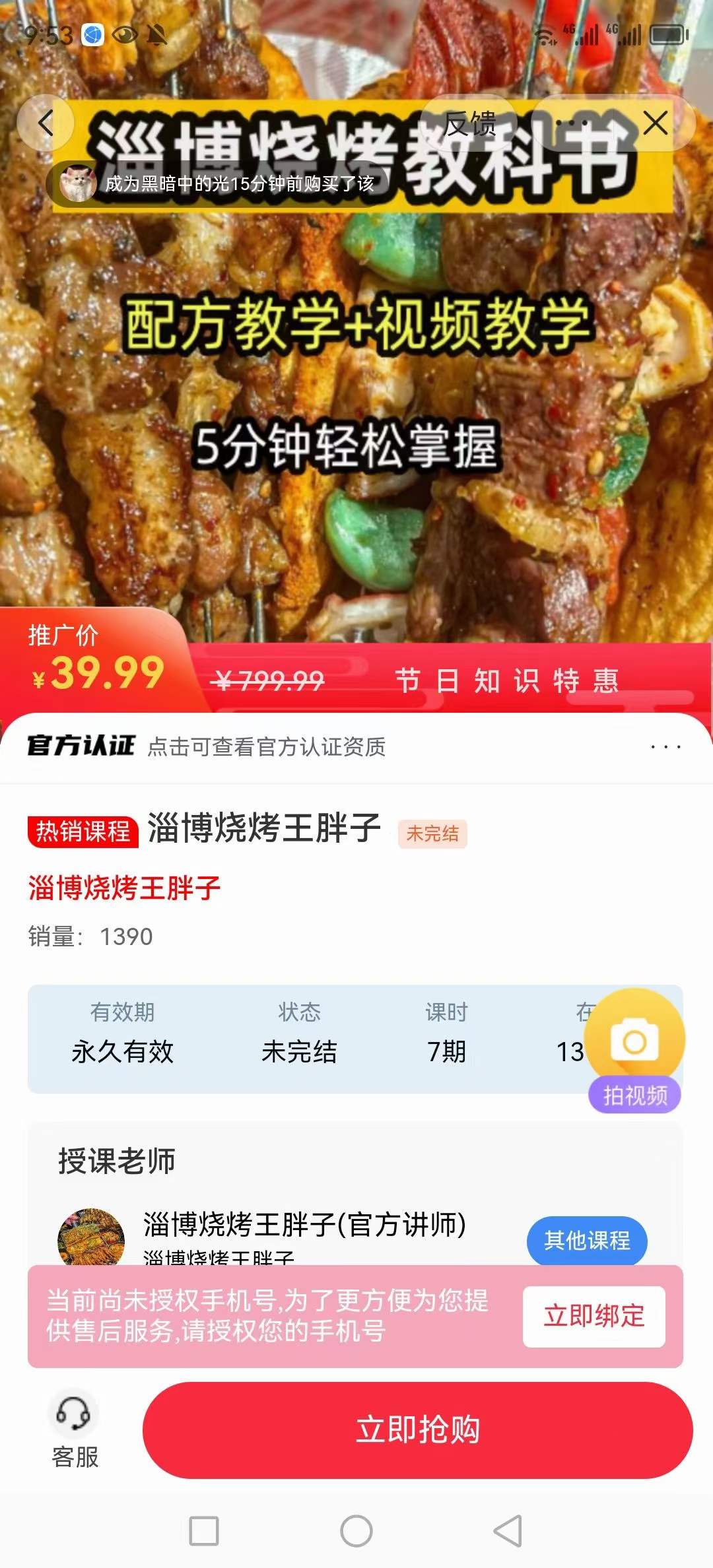This screenshot has height=1568, width=713.
Task: Open 其他课程 for this teacher
Action: click(x=586, y=1241)
